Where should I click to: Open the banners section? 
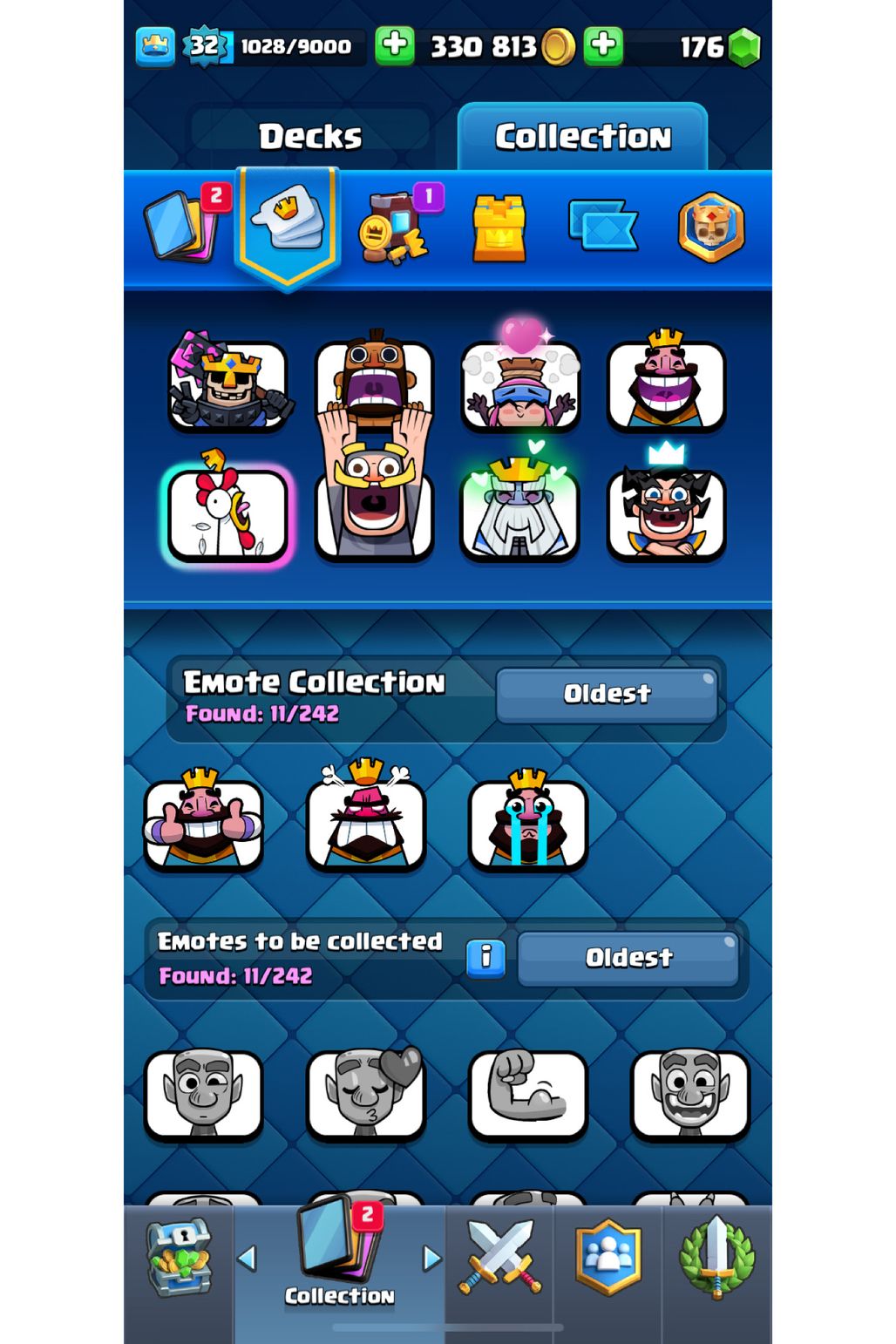point(603,227)
